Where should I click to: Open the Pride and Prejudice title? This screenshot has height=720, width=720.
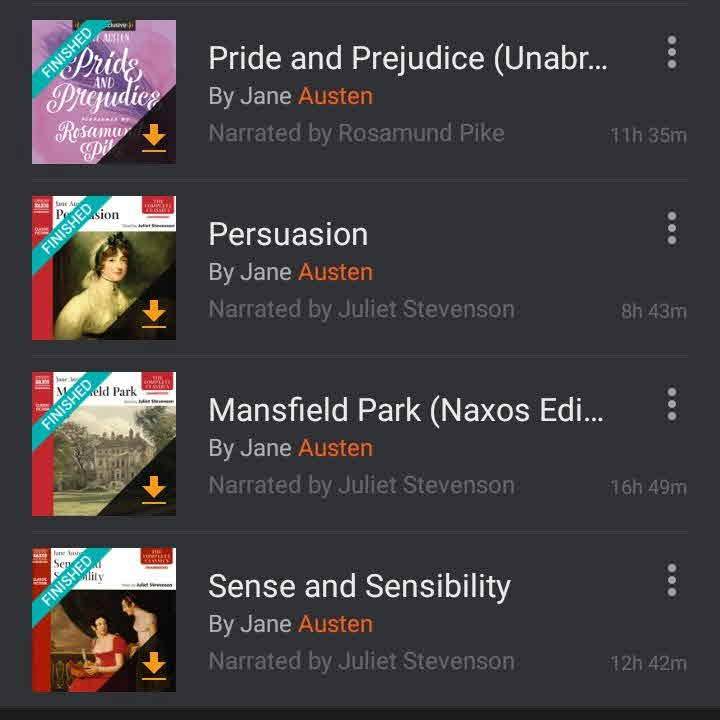tap(406, 59)
